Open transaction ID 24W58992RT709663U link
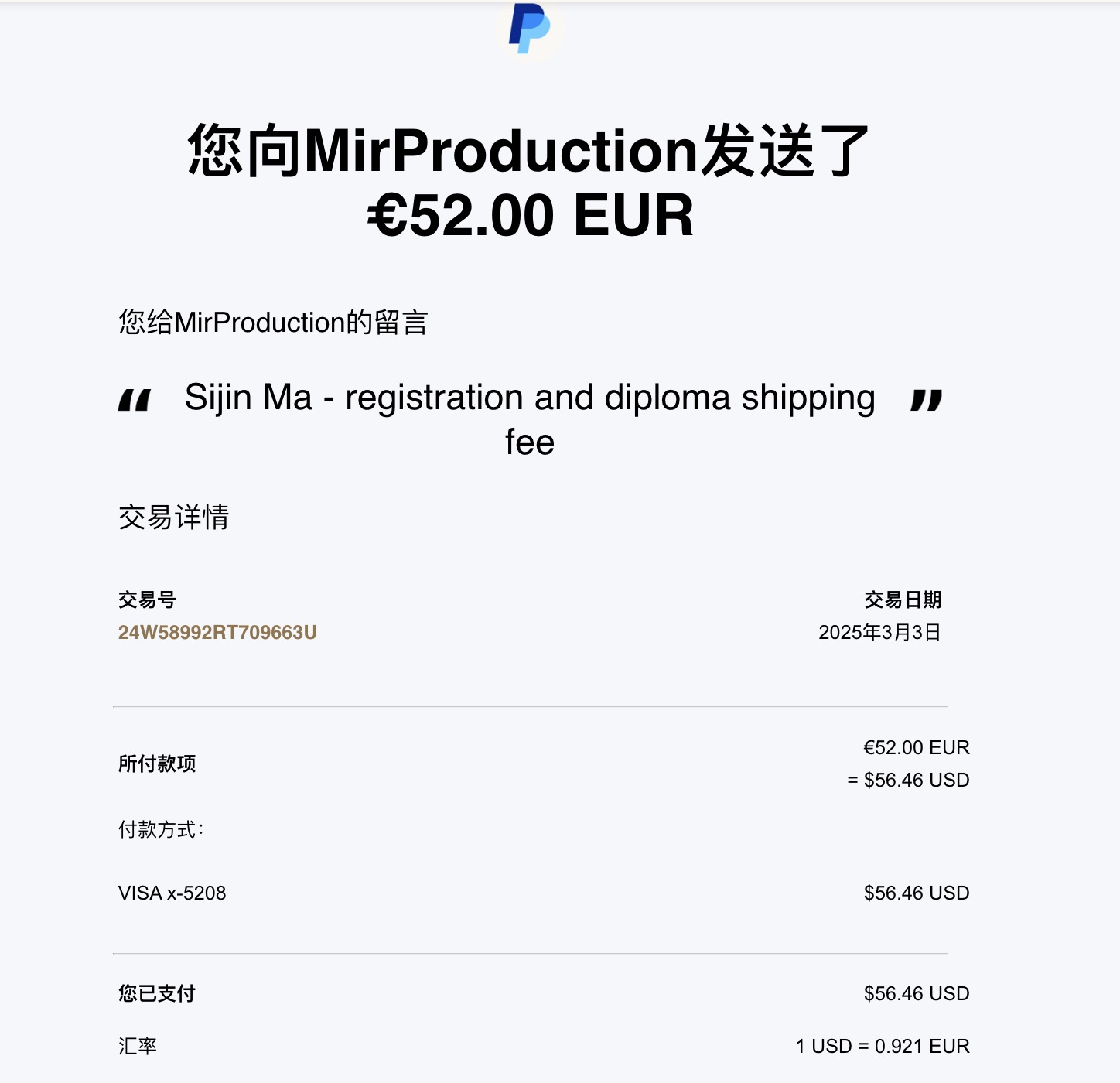The width and height of the screenshot is (1120, 1083). click(217, 632)
